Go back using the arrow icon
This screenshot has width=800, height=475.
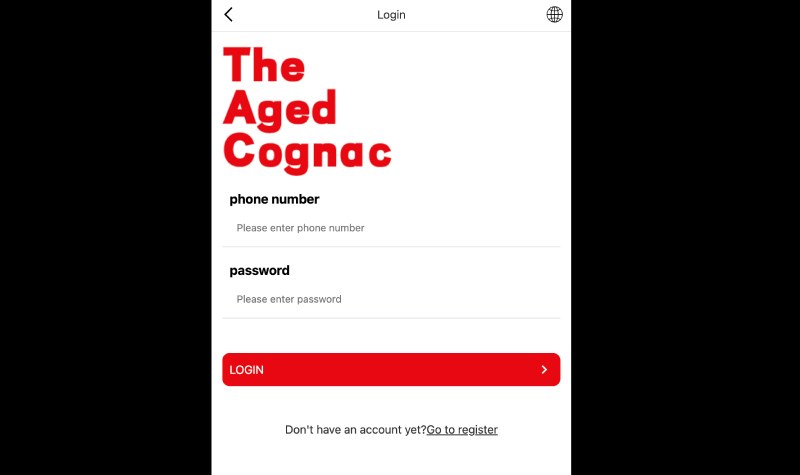229,14
